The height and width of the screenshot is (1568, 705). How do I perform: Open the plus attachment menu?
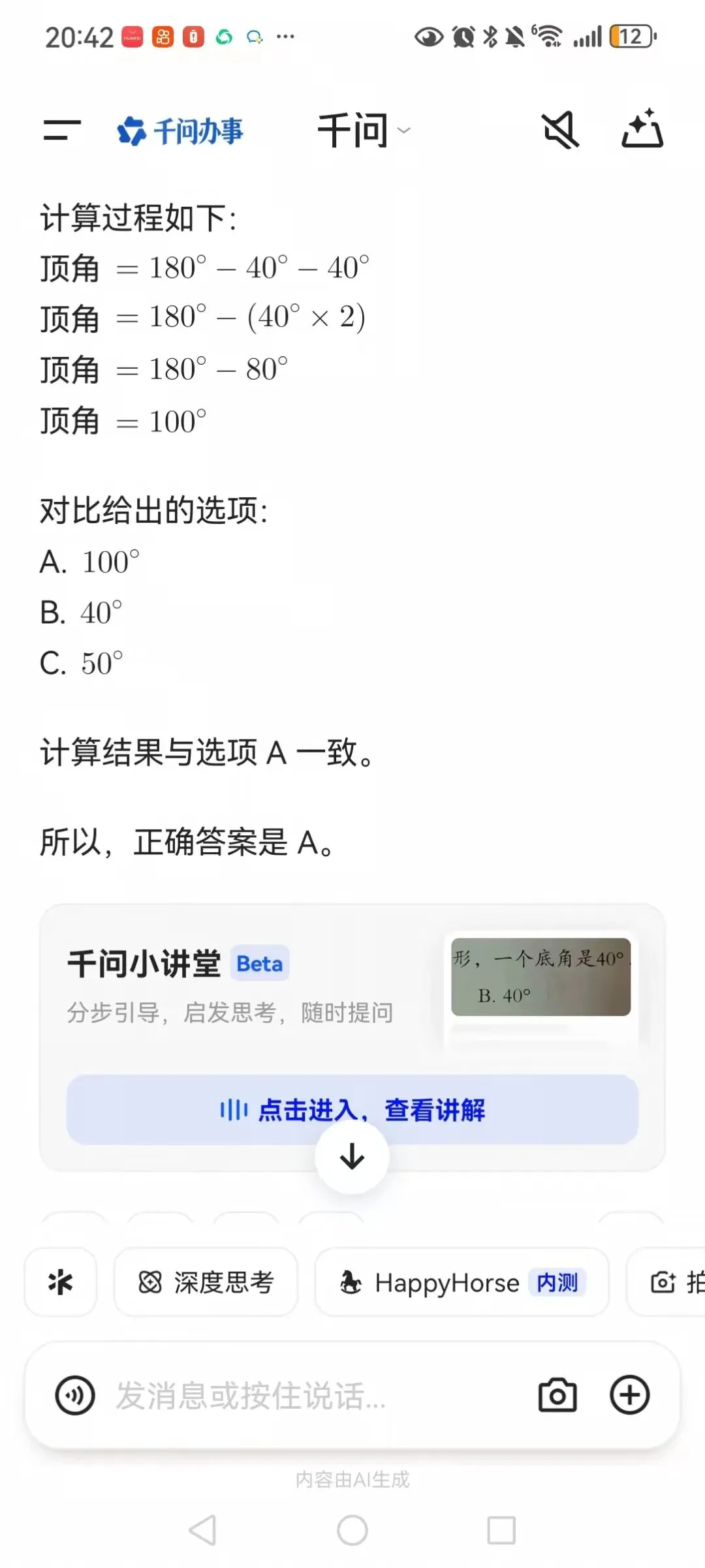630,1396
